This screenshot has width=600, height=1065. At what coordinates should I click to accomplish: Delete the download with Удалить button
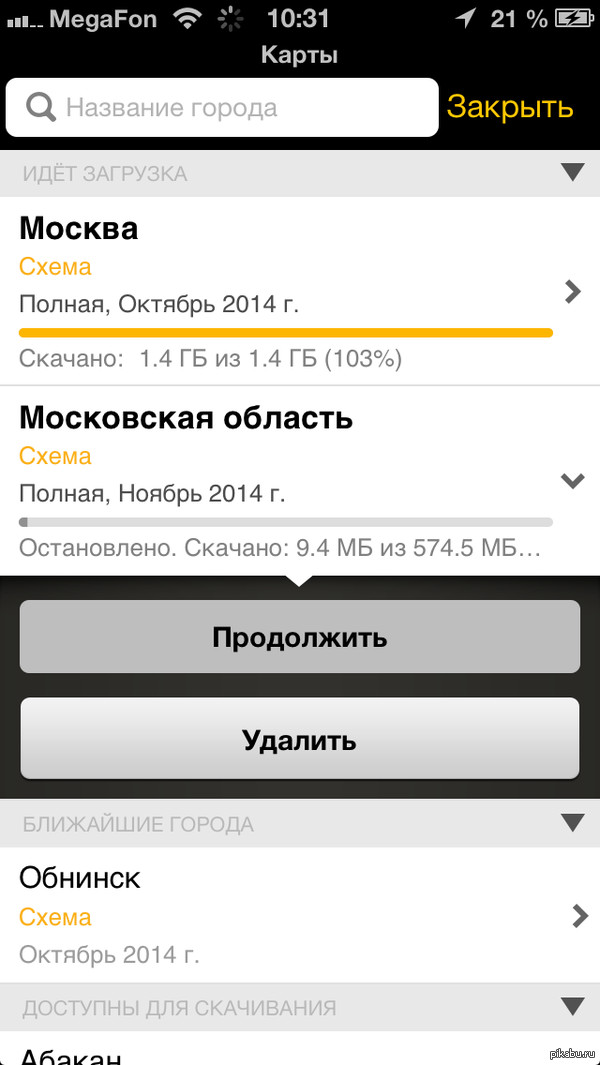tap(299, 741)
